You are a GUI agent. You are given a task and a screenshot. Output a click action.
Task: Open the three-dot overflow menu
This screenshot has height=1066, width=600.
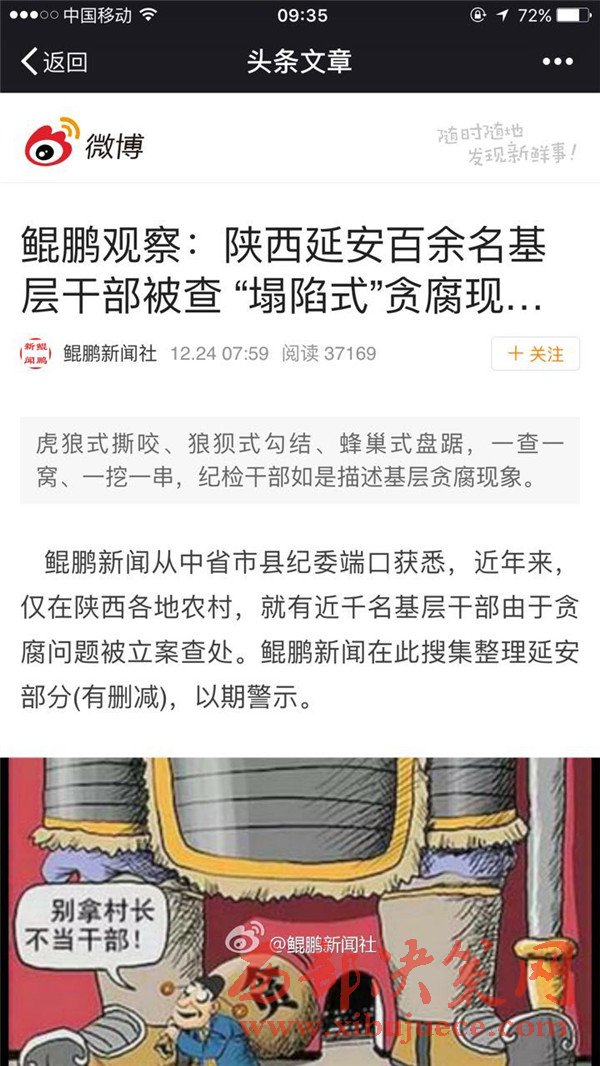pyautogui.click(x=557, y=62)
